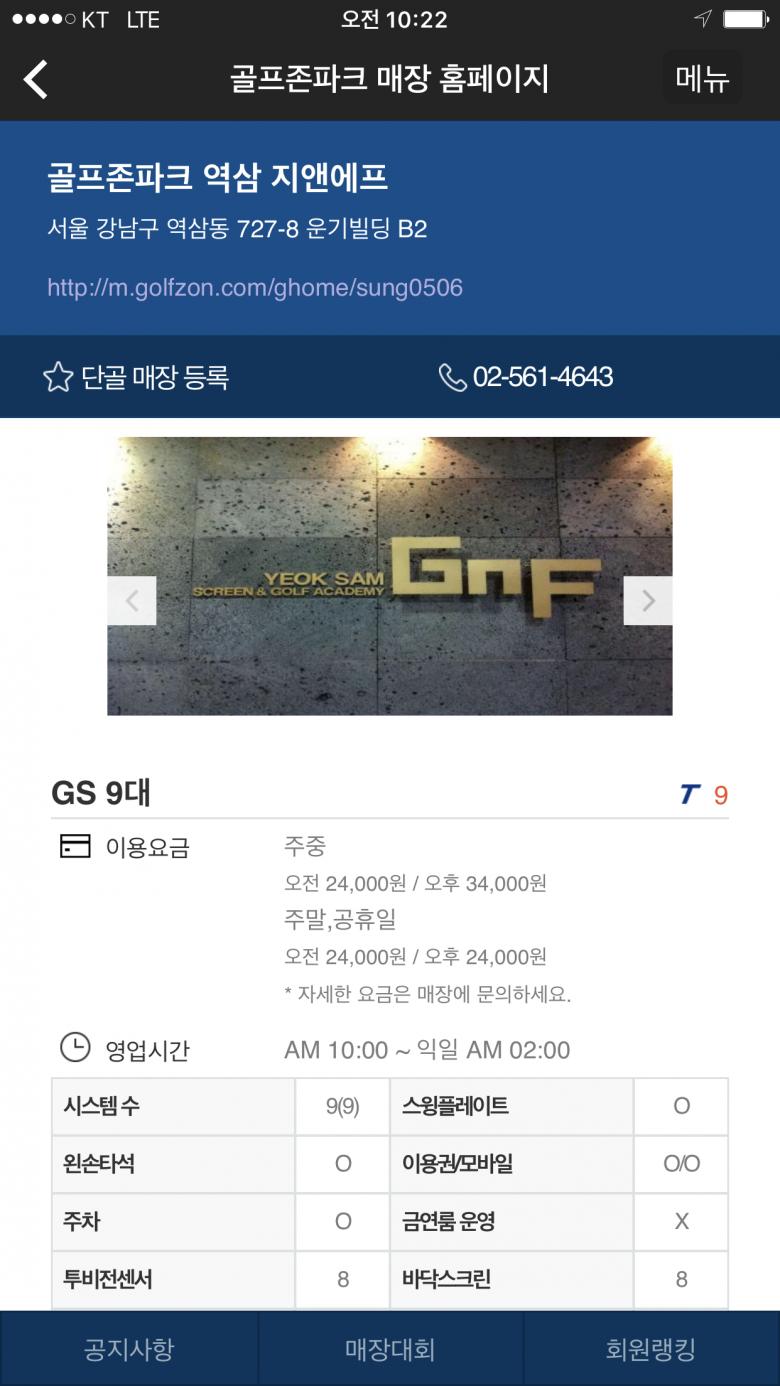The image size is (780, 1386).
Task: Show the previous store photo
Action: (x=132, y=600)
